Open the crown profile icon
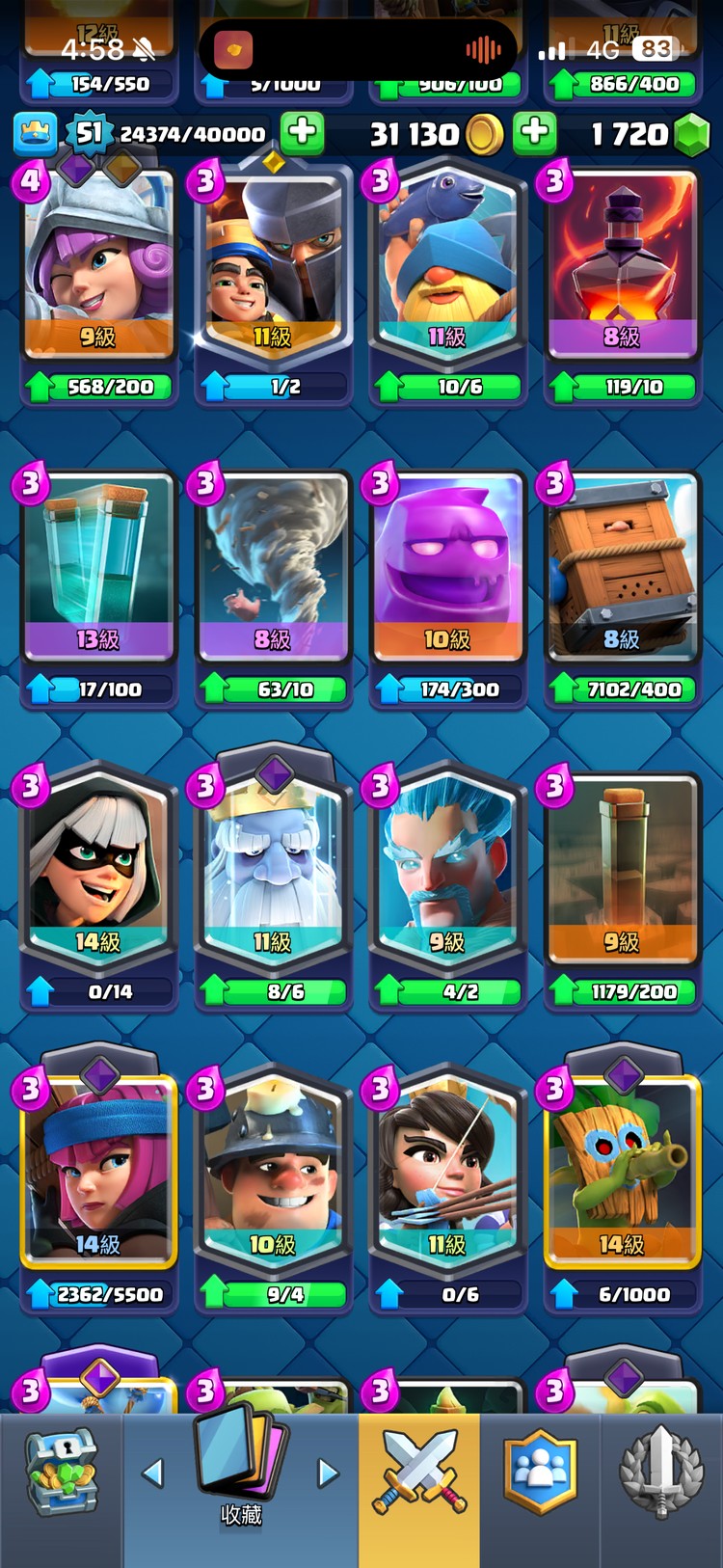This screenshot has width=723, height=1568. point(35,134)
